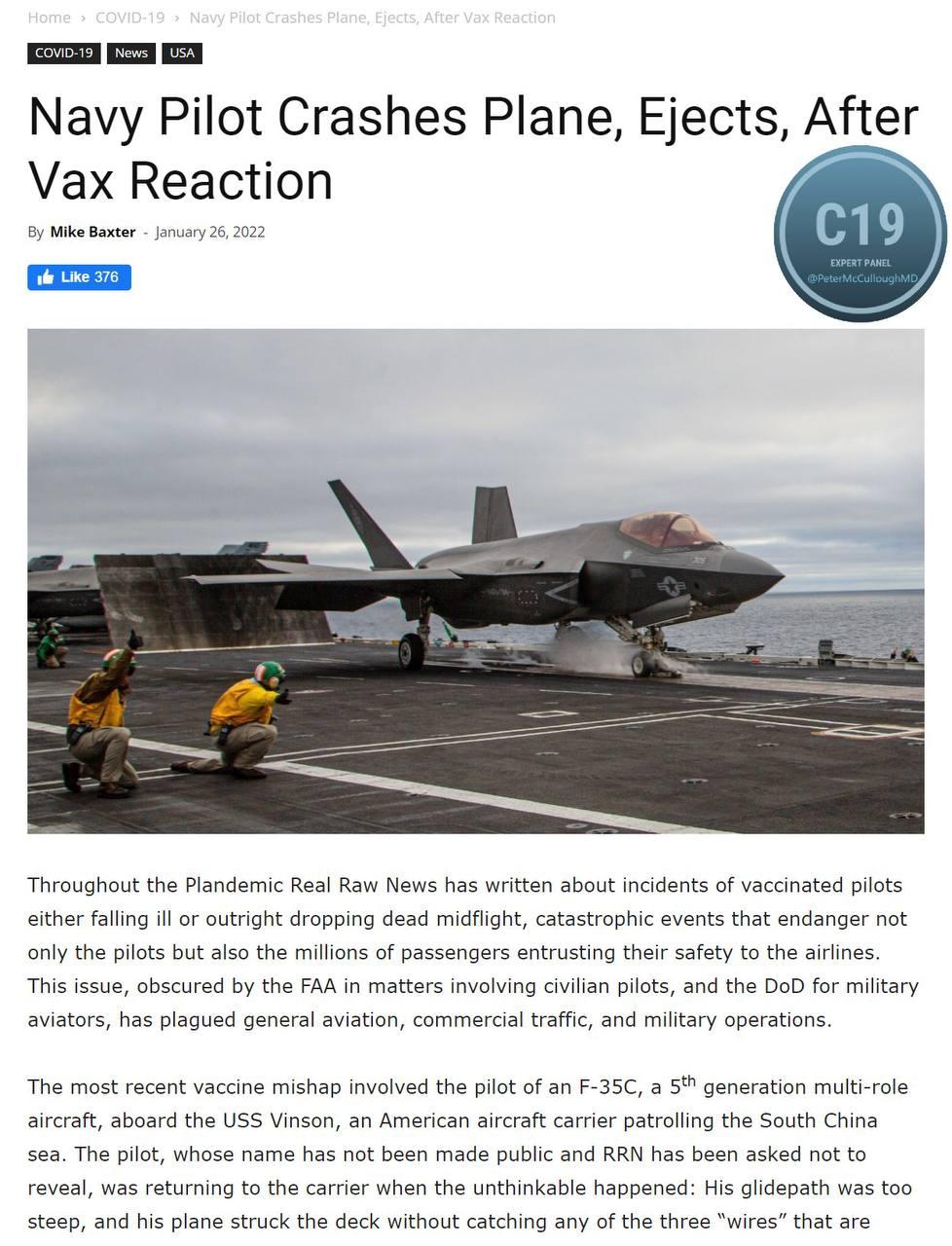The image size is (952, 1246).
Task: Open the News category tag
Action: [130, 53]
